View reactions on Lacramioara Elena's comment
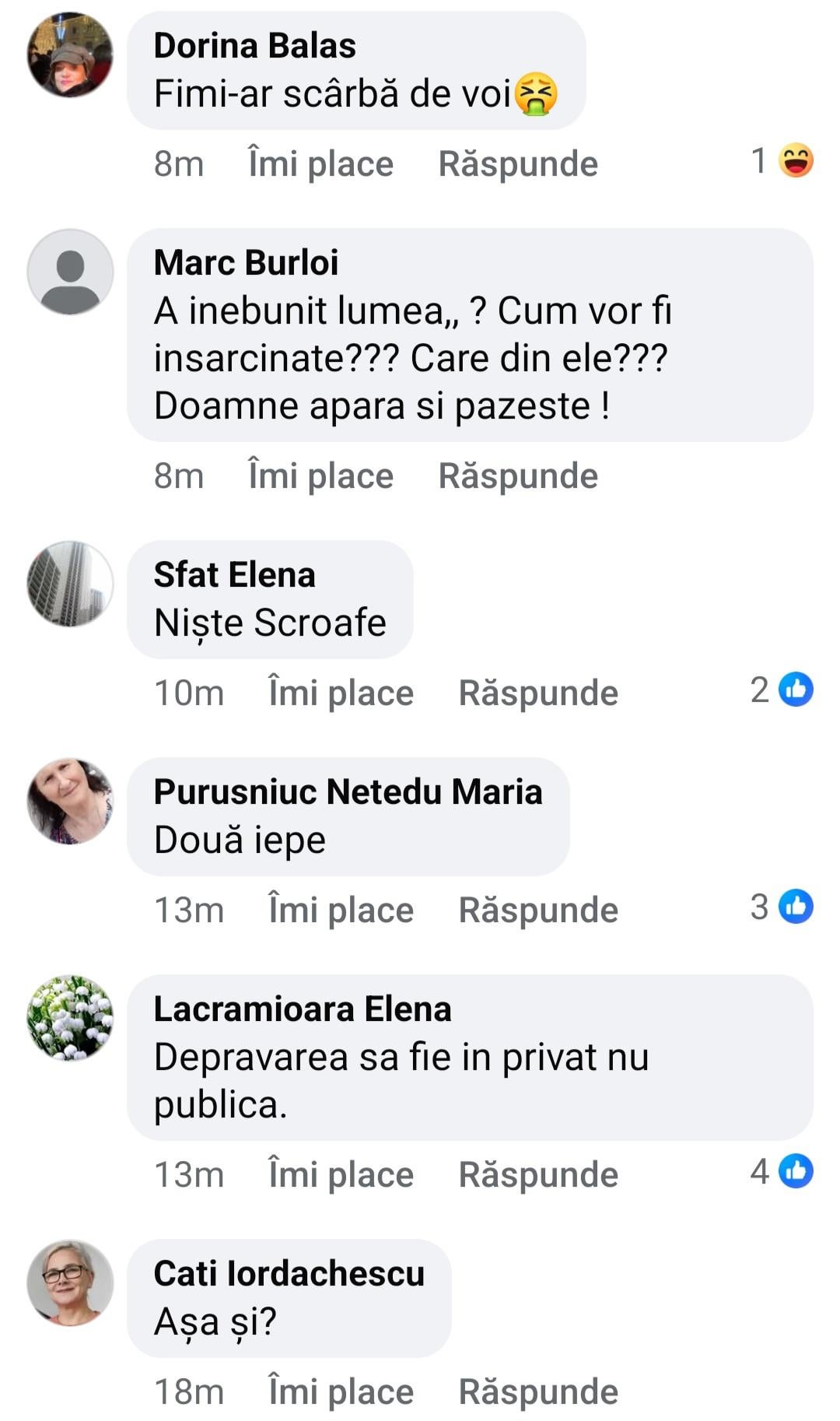This screenshot has width=840, height=1421. (x=782, y=1172)
